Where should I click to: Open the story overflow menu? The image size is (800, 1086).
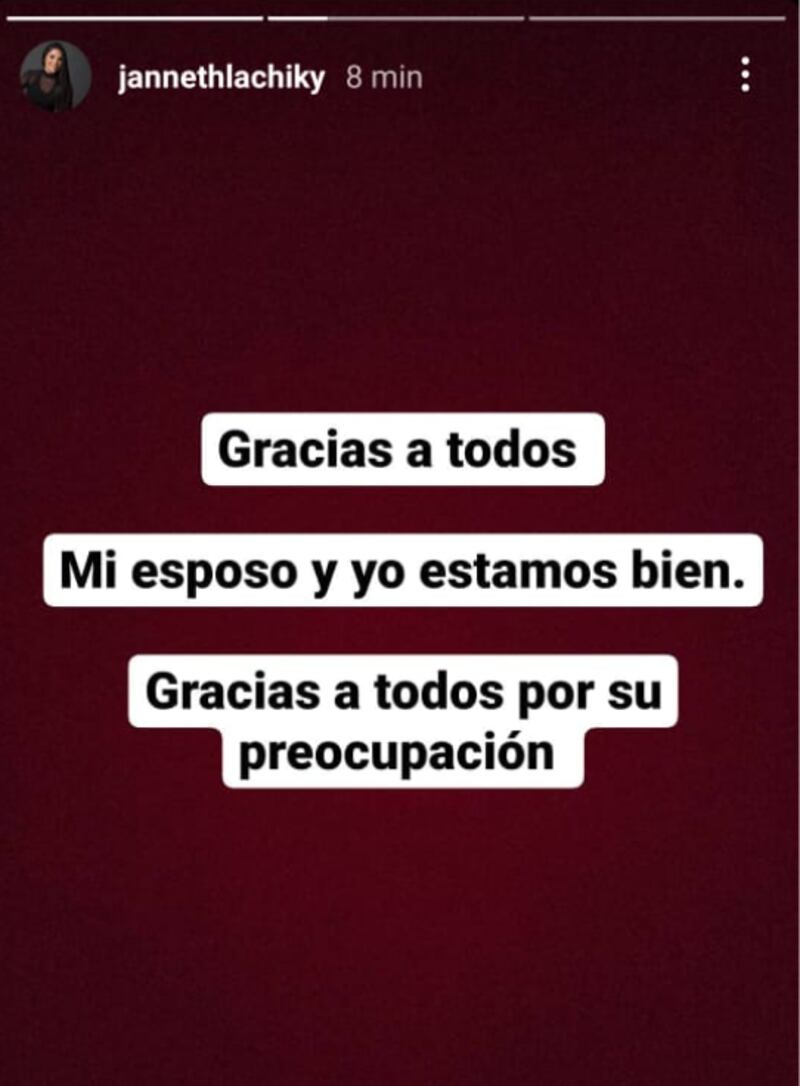(745, 75)
